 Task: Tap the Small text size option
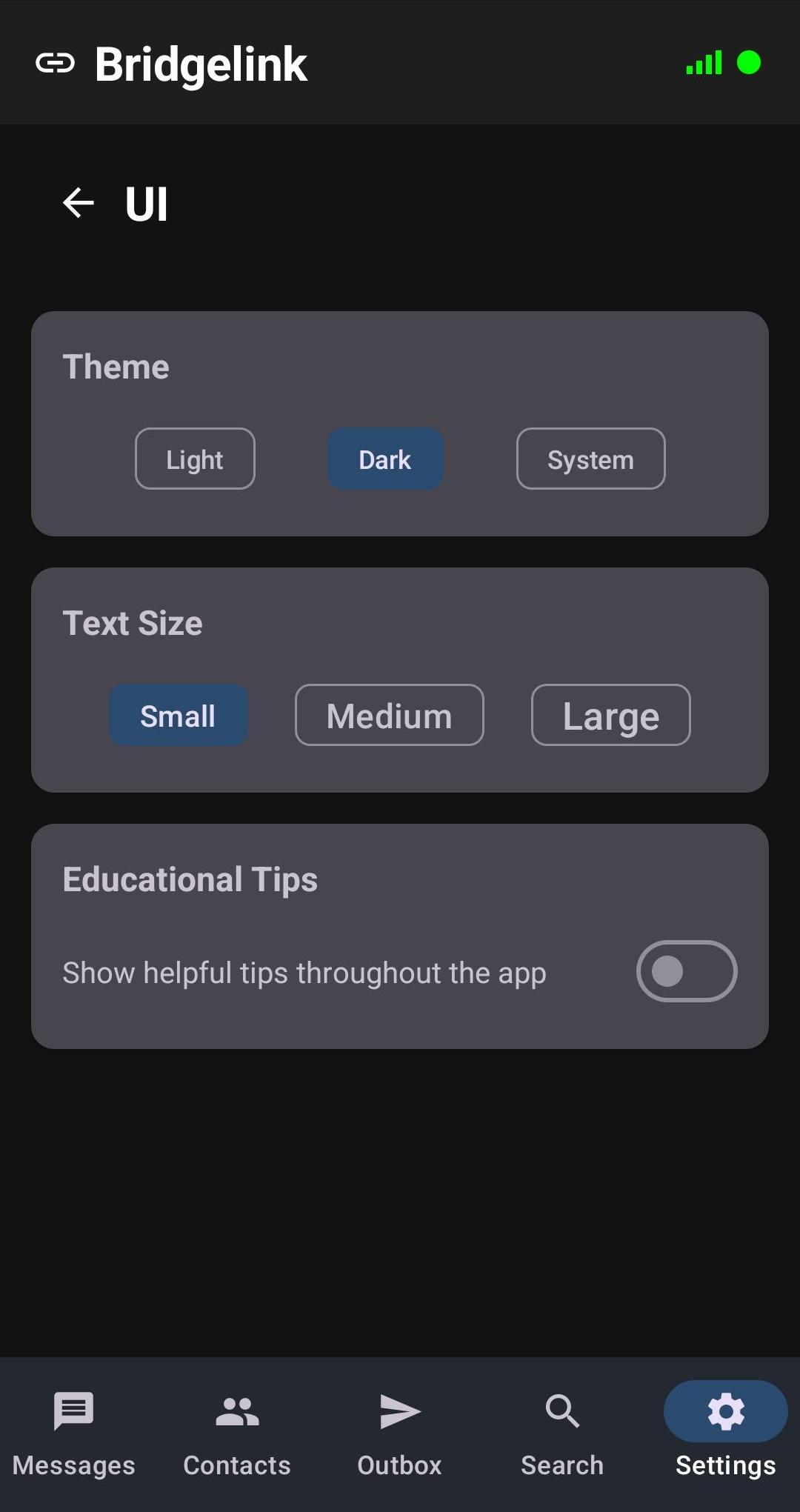pos(178,715)
